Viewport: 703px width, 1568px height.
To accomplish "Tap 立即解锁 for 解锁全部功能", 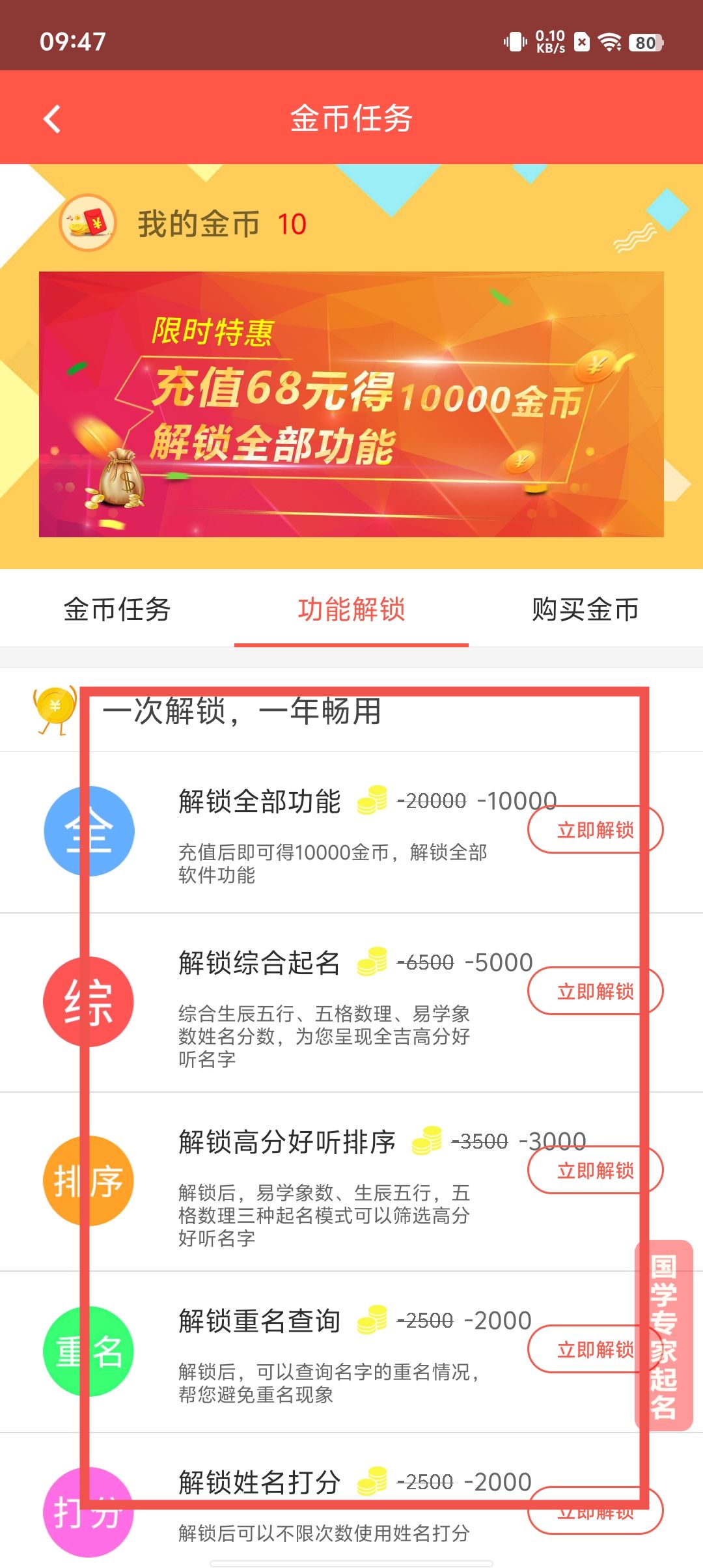I will (595, 830).
